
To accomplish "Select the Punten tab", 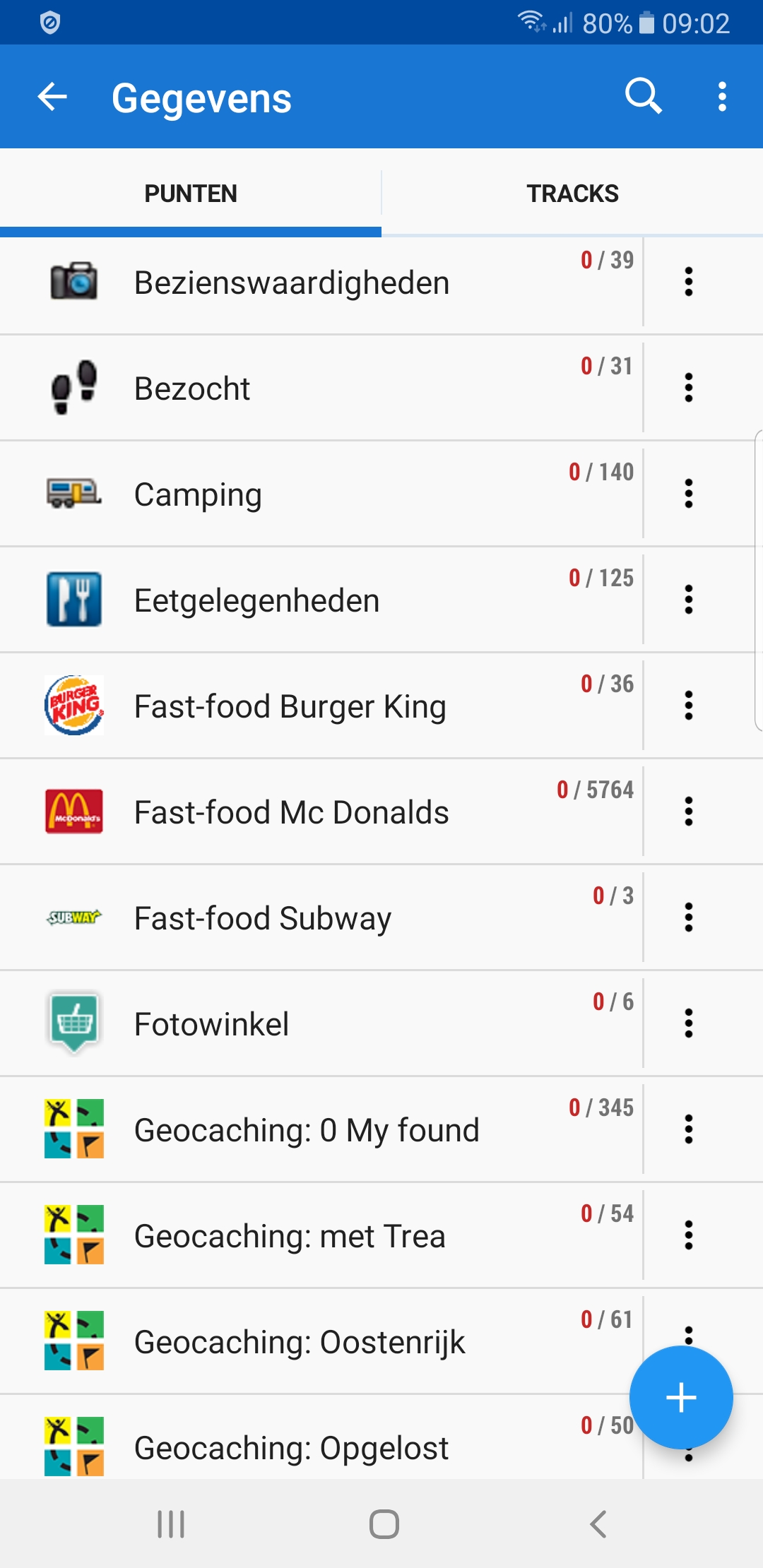I will [x=191, y=194].
